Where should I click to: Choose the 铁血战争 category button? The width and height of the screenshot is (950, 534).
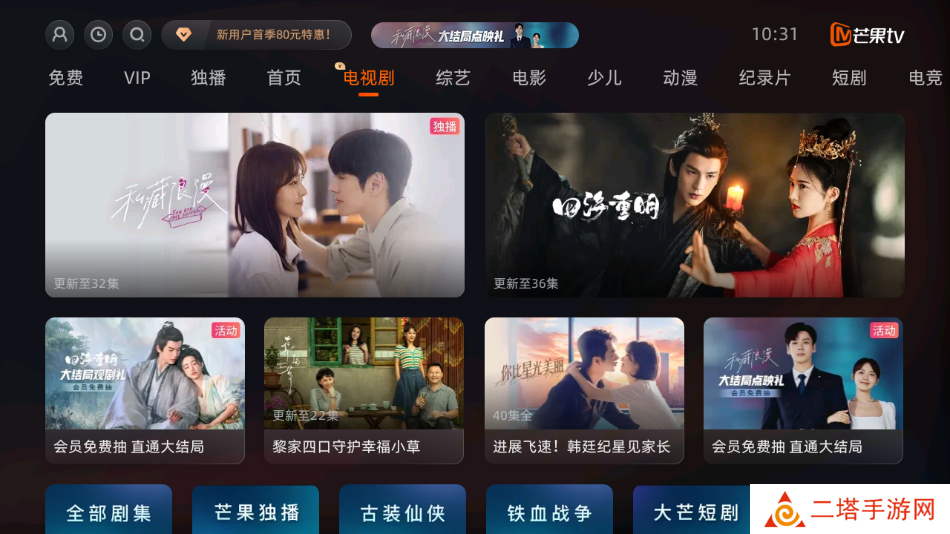[549, 512]
